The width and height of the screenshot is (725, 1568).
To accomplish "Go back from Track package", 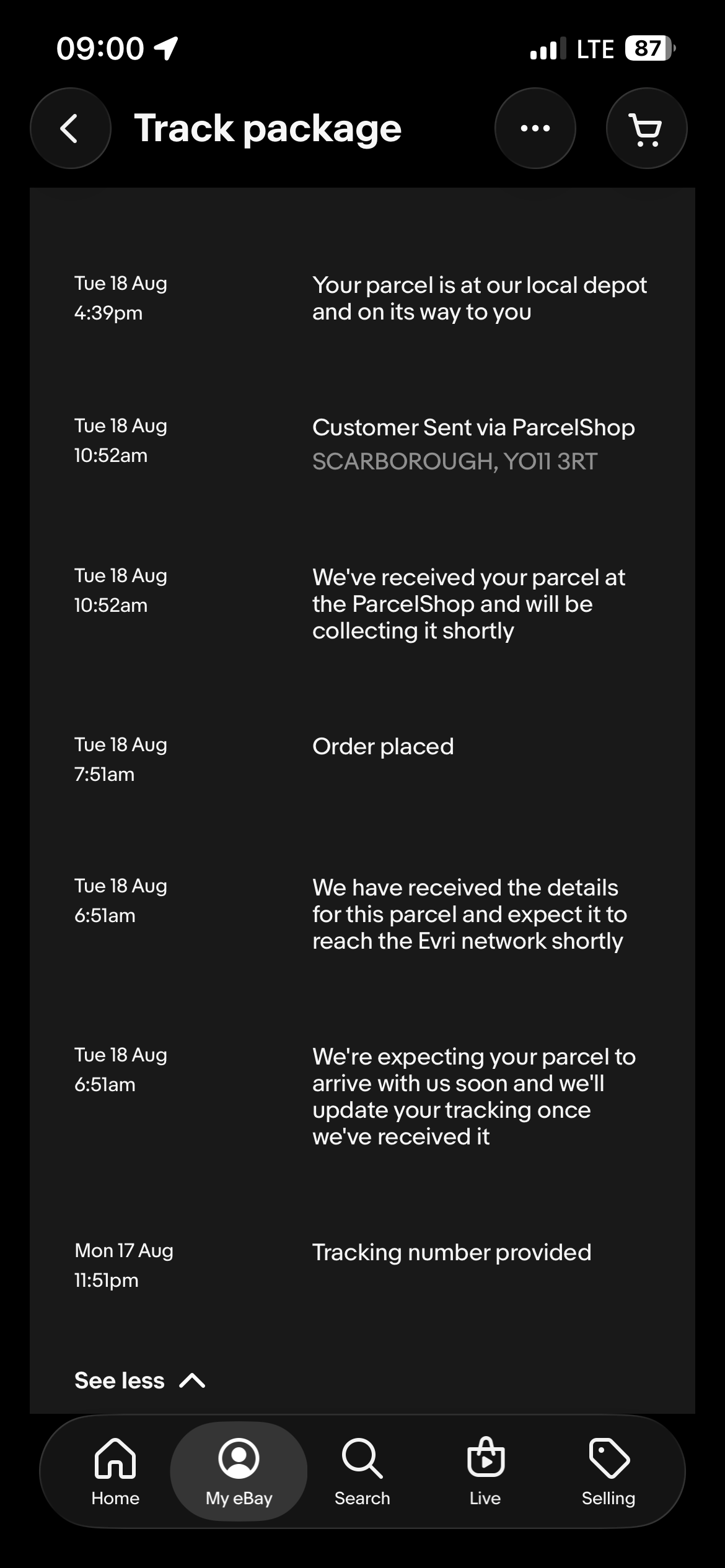I will point(71,128).
